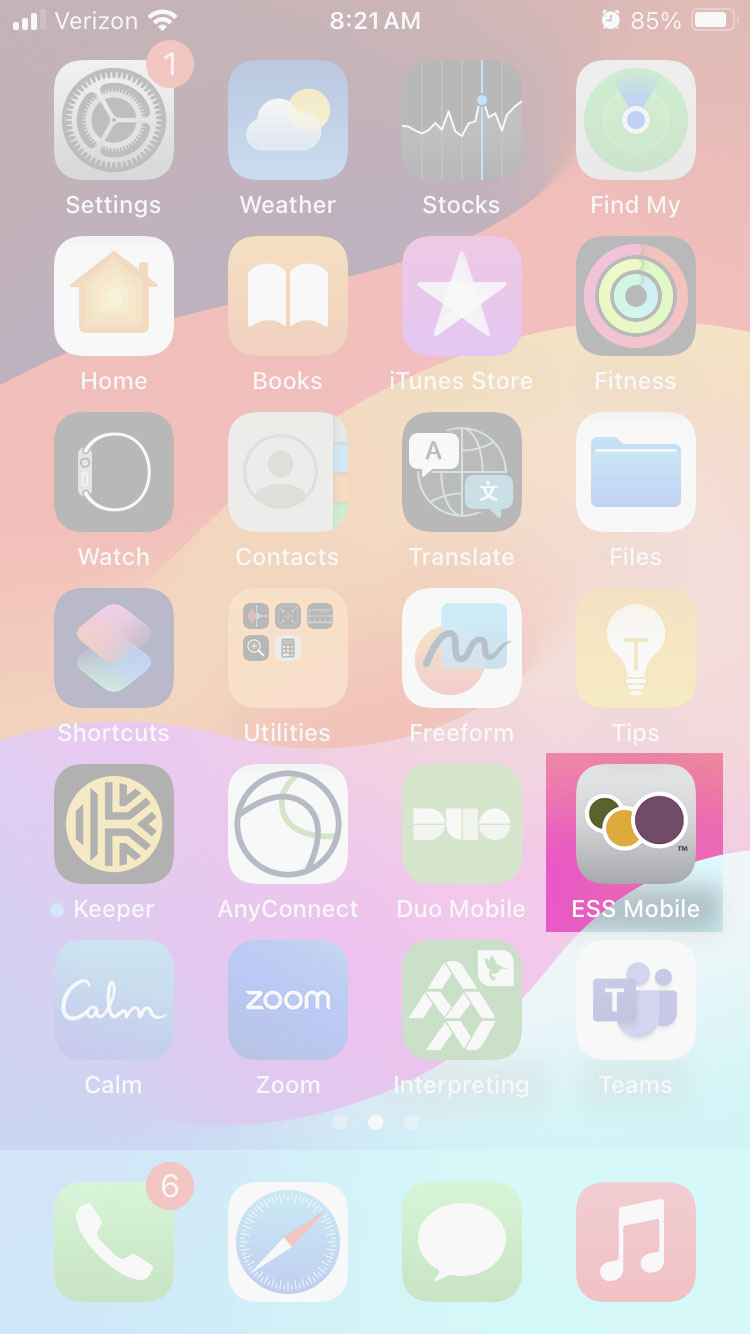This screenshot has height=1334, width=750.
Task: Launch the iTunes Store
Action: [461, 296]
